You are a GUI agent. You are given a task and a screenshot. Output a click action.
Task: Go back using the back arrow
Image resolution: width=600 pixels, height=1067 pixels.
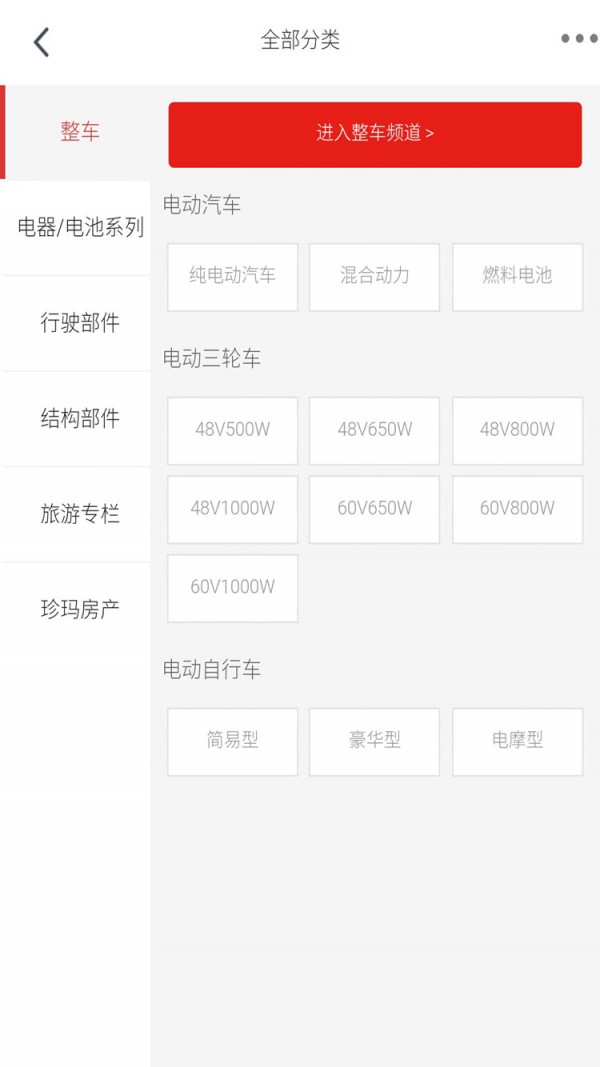(41, 41)
